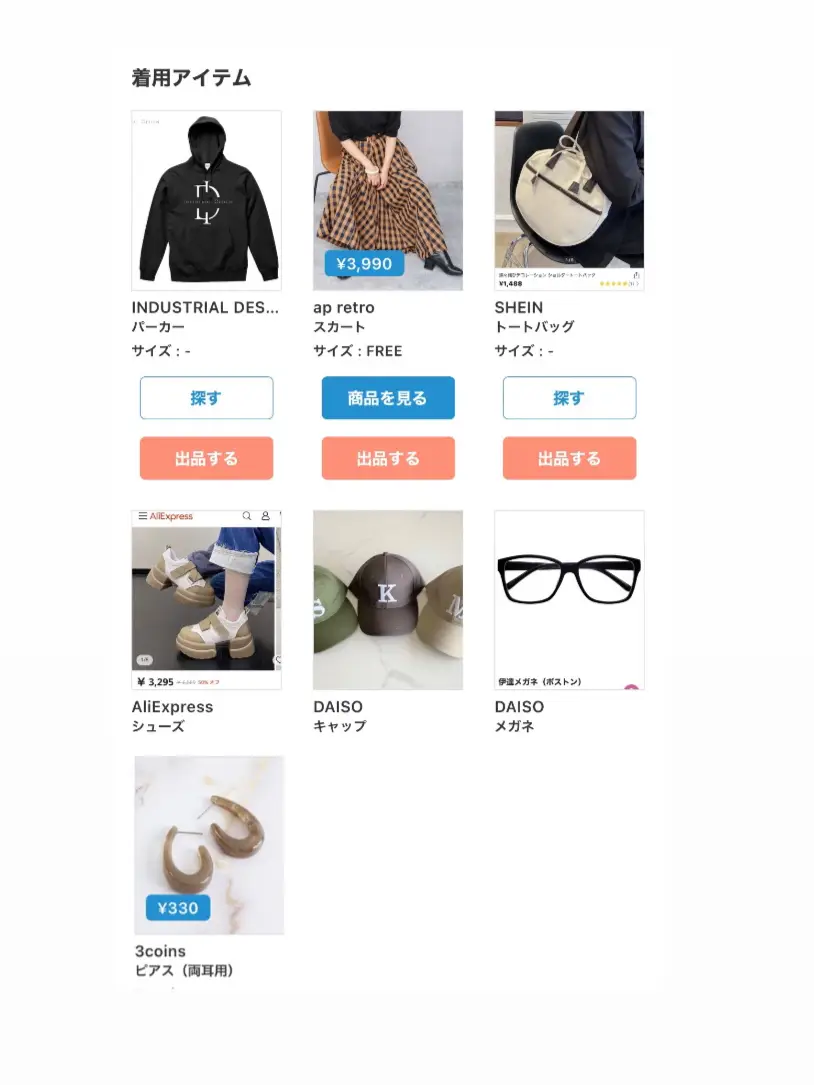Open the DAISO cap item
The height and width of the screenshot is (1085, 814).
[x=388, y=599]
